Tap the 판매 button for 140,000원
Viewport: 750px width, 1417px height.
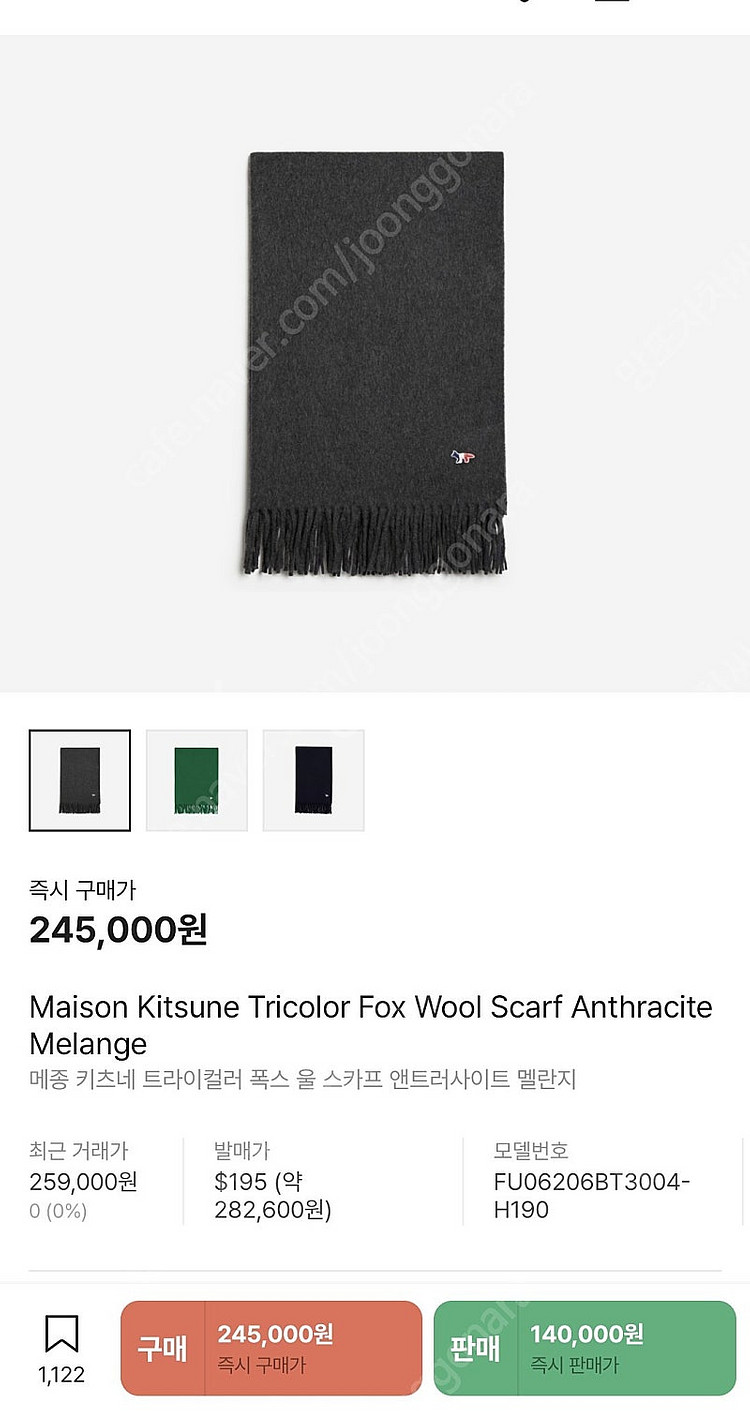point(584,1347)
